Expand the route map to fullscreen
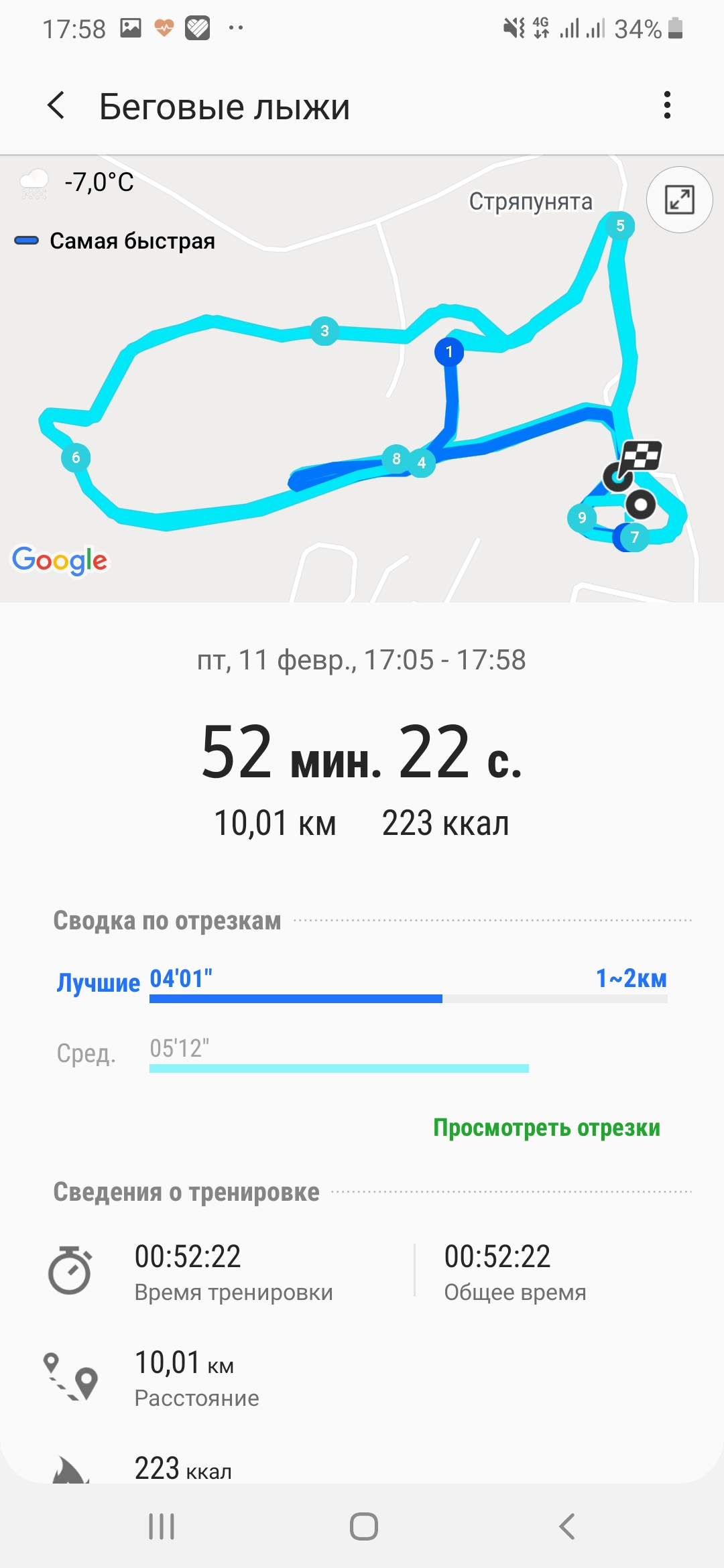This screenshot has width=724, height=1568. tap(678, 200)
